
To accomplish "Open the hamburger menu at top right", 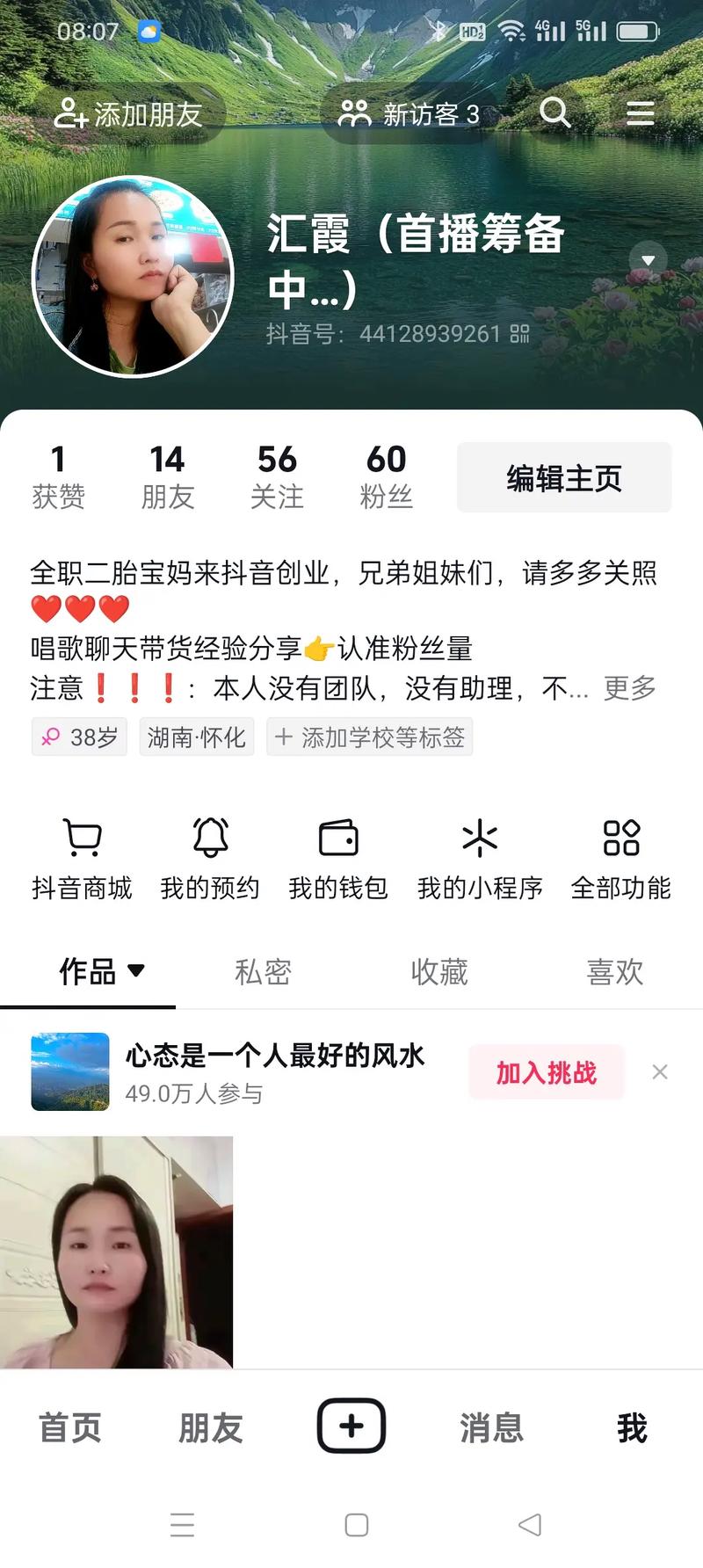I will pyautogui.click(x=640, y=113).
